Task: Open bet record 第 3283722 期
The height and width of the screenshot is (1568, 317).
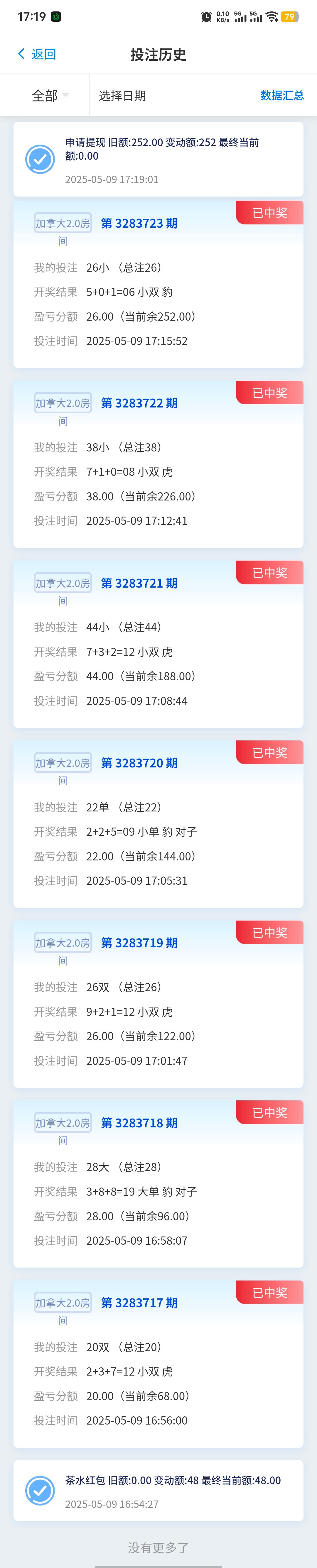Action: [158, 464]
